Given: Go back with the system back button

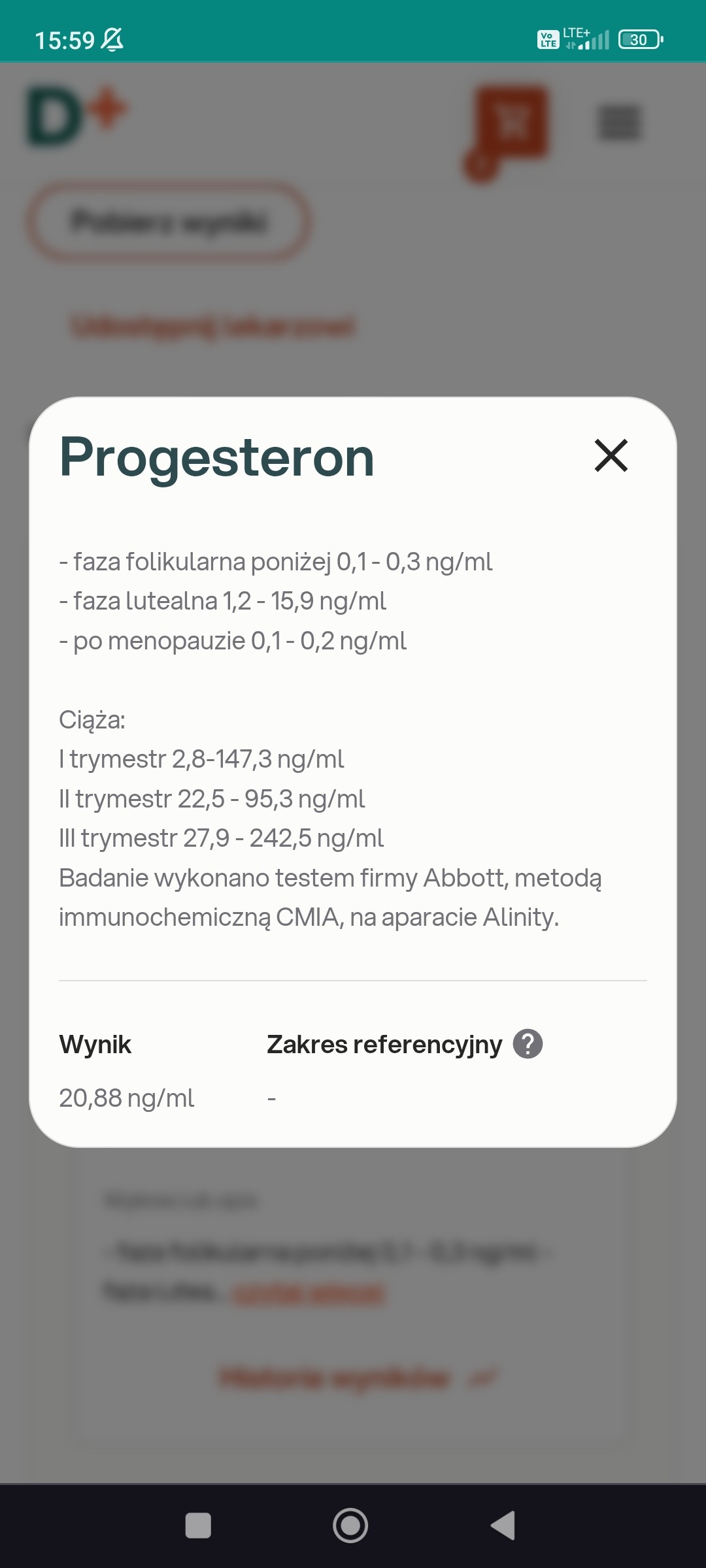Looking at the screenshot, I should click(x=503, y=1526).
